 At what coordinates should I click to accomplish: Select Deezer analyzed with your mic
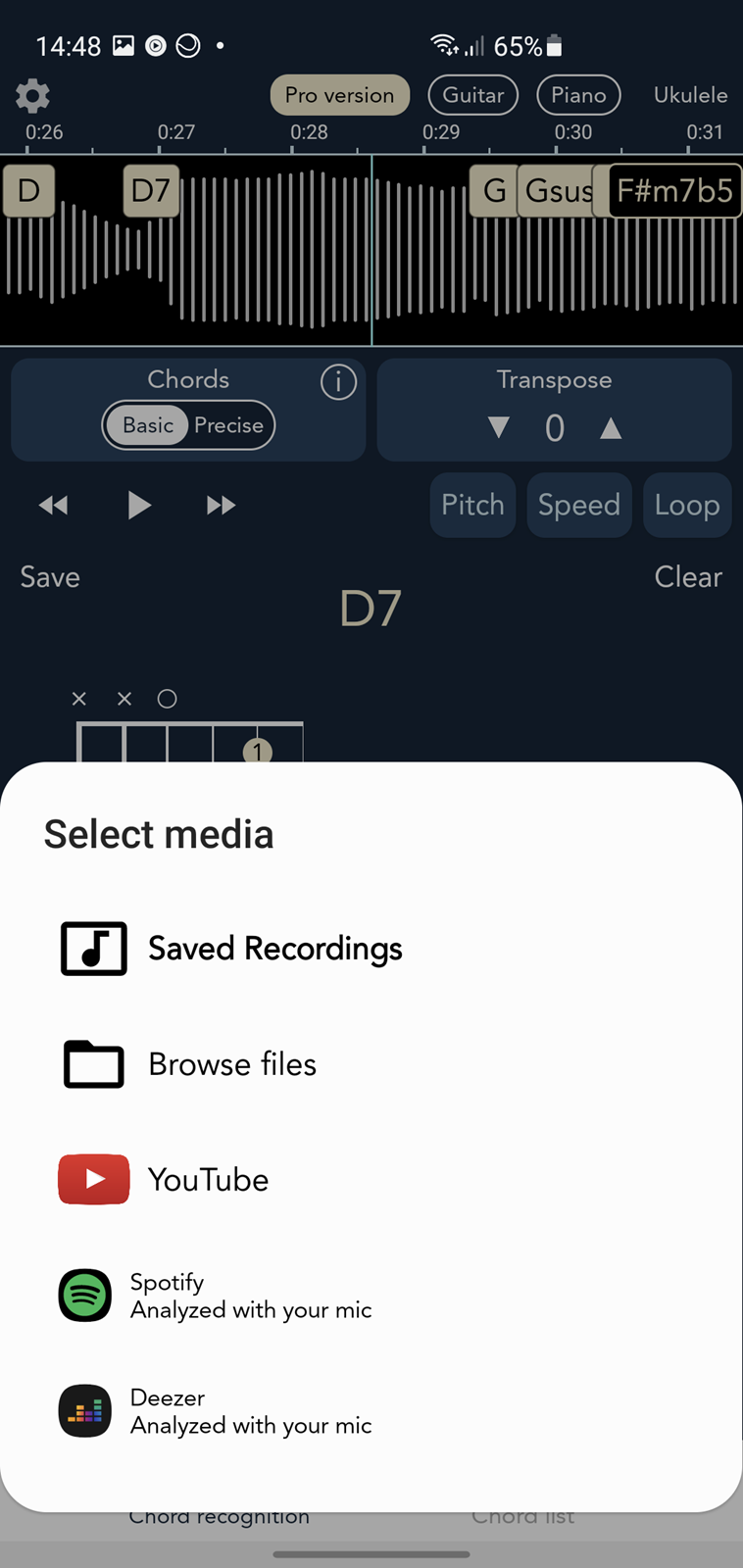pyautogui.click(x=371, y=1411)
